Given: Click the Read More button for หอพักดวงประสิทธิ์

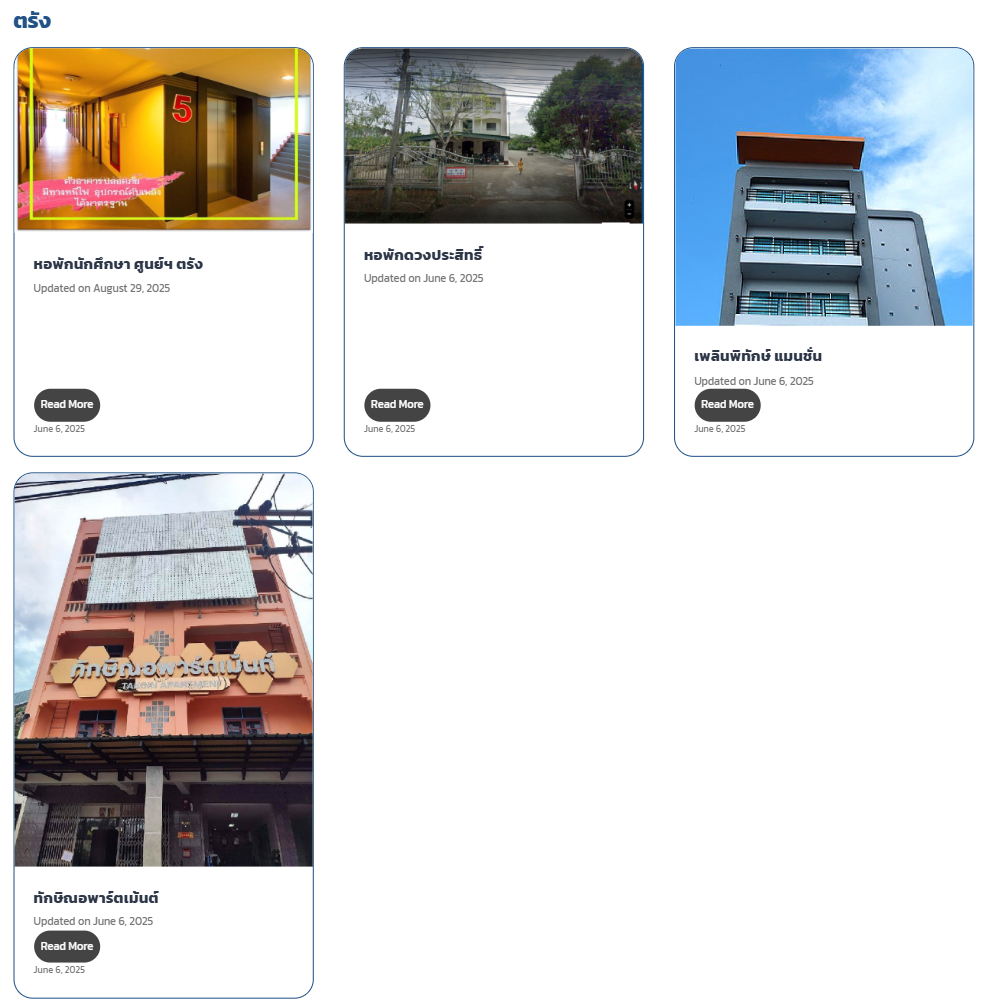Looking at the screenshot, I should click(x=397, y=404).
